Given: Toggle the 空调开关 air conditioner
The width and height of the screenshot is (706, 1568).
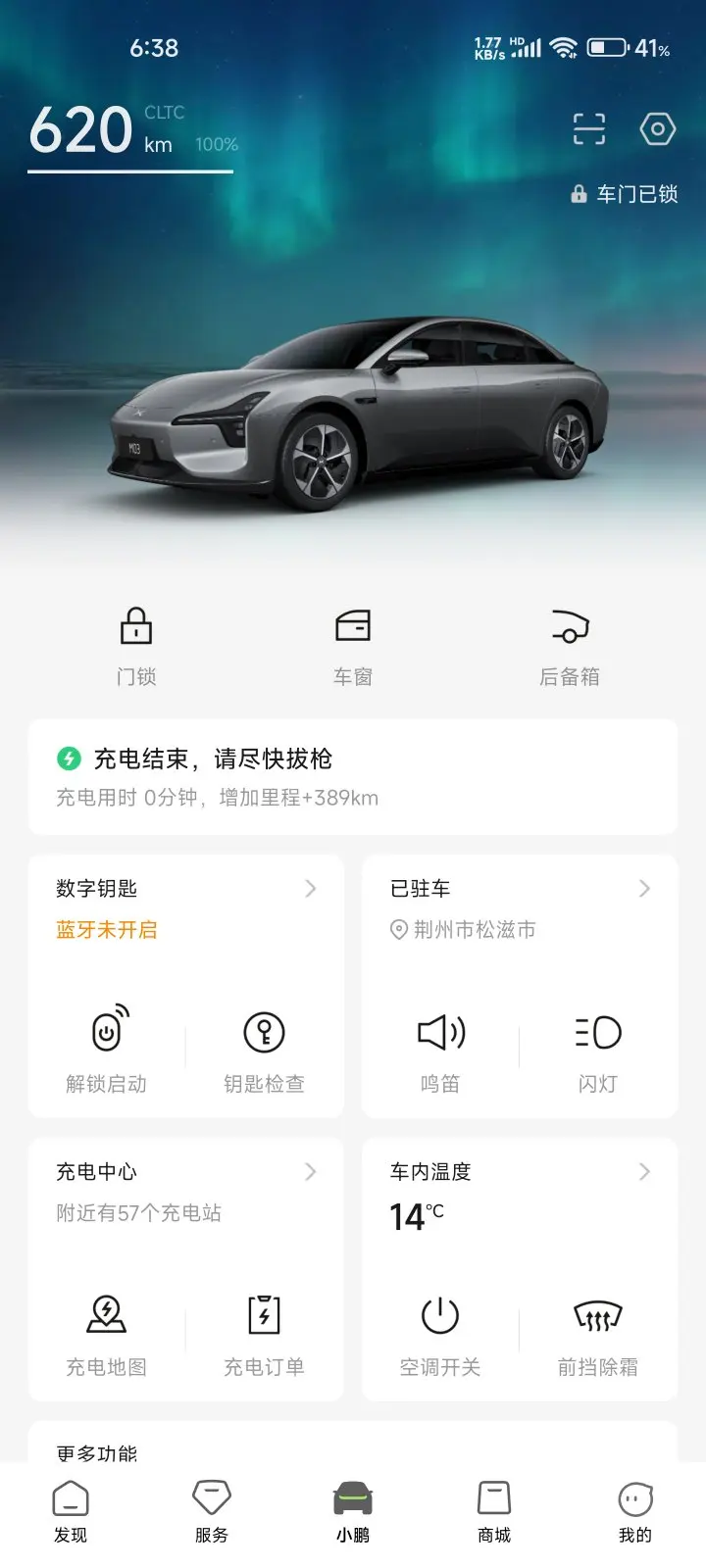Looking at the screenshot, I should pos(440,1332).
